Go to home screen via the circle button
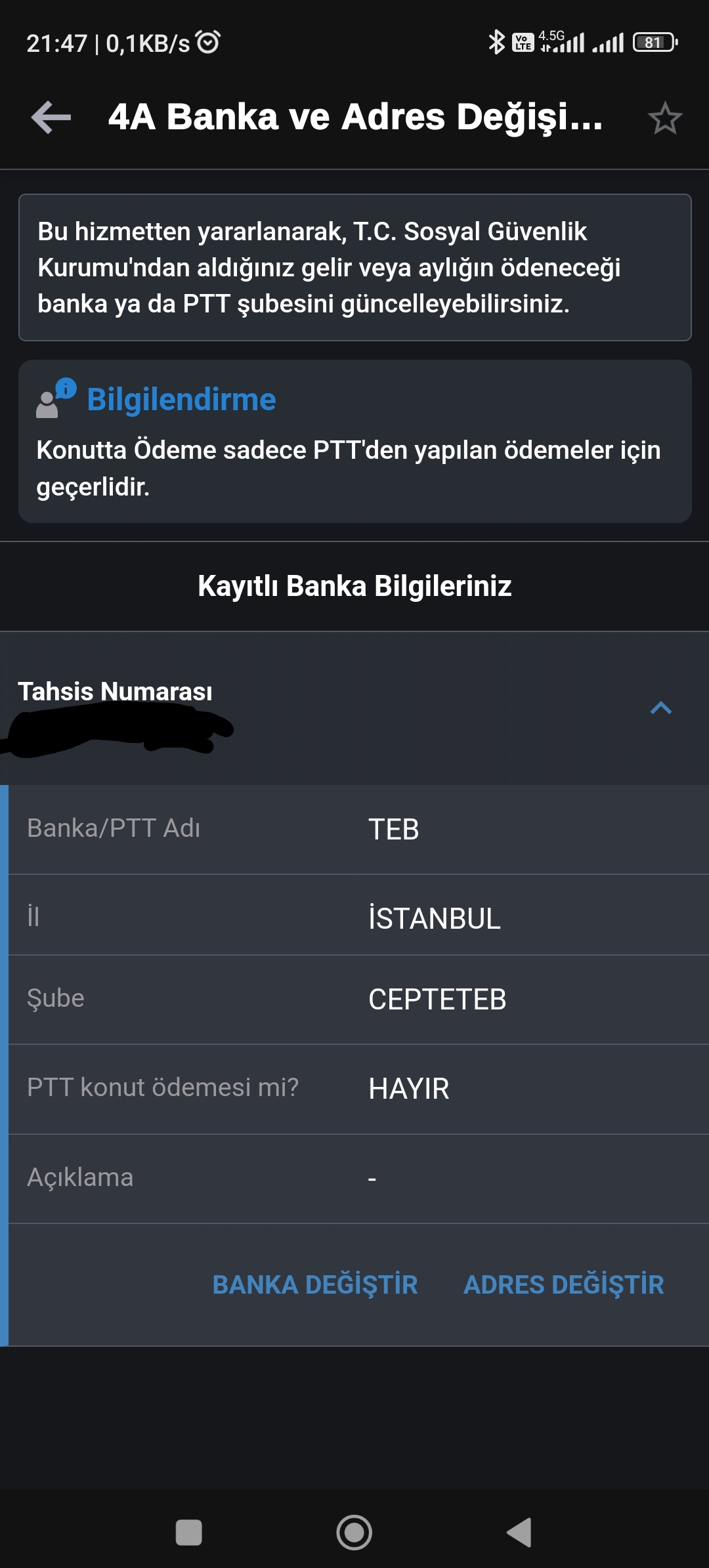Viewport: 709px width, 1568px height. [354, 1533]
